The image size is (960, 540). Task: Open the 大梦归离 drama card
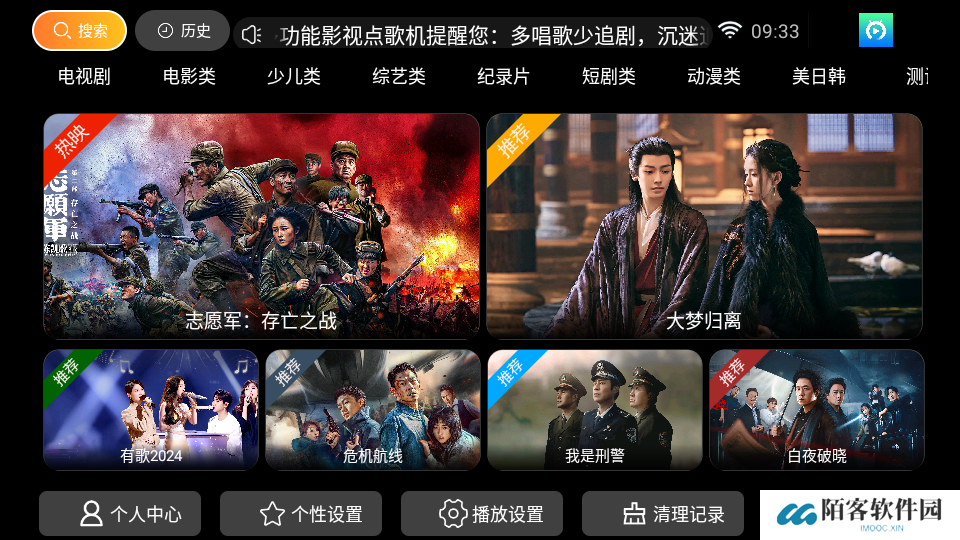(704, 225)
